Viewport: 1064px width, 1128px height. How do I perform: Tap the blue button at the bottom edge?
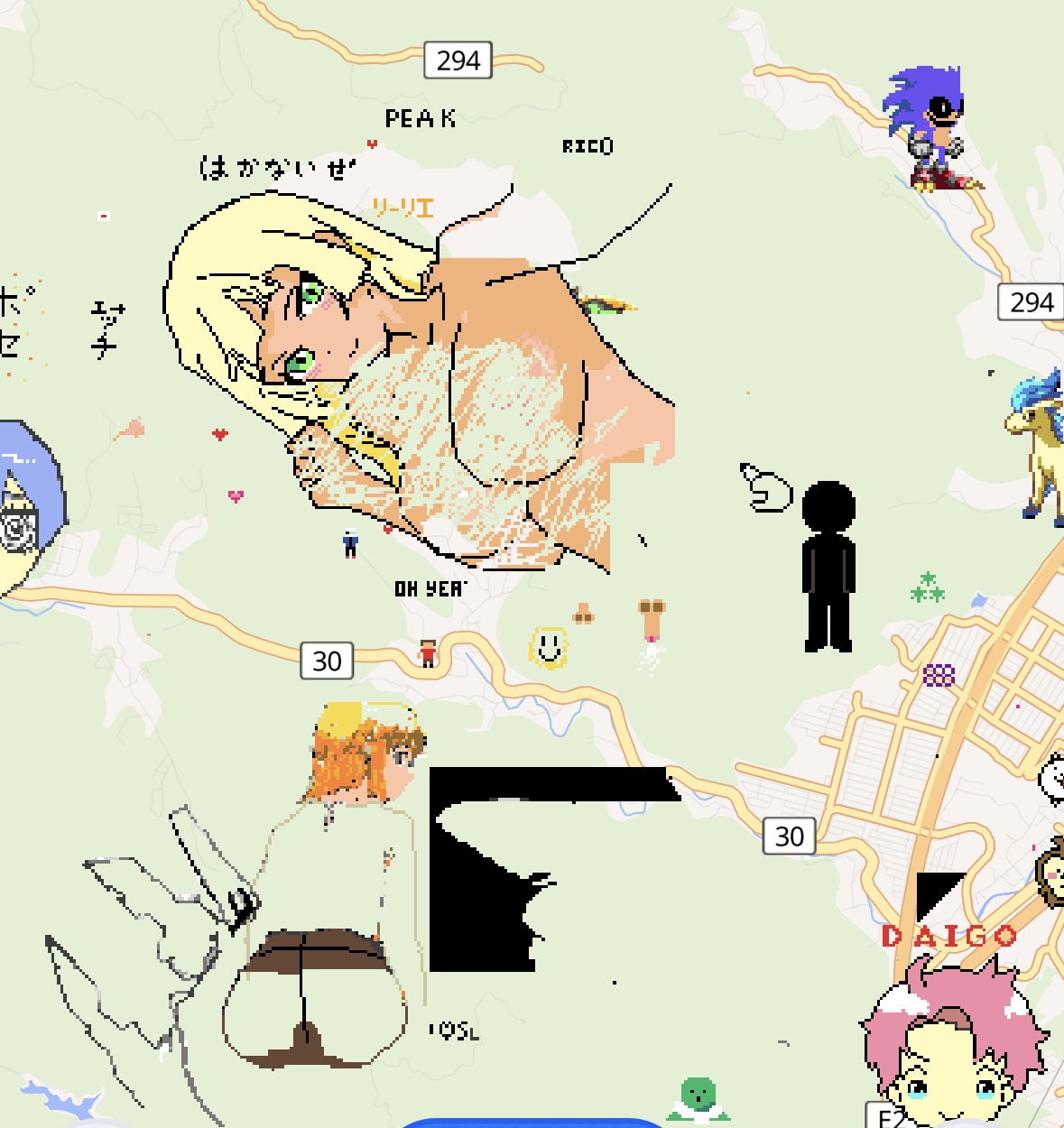pos(531,1123)
